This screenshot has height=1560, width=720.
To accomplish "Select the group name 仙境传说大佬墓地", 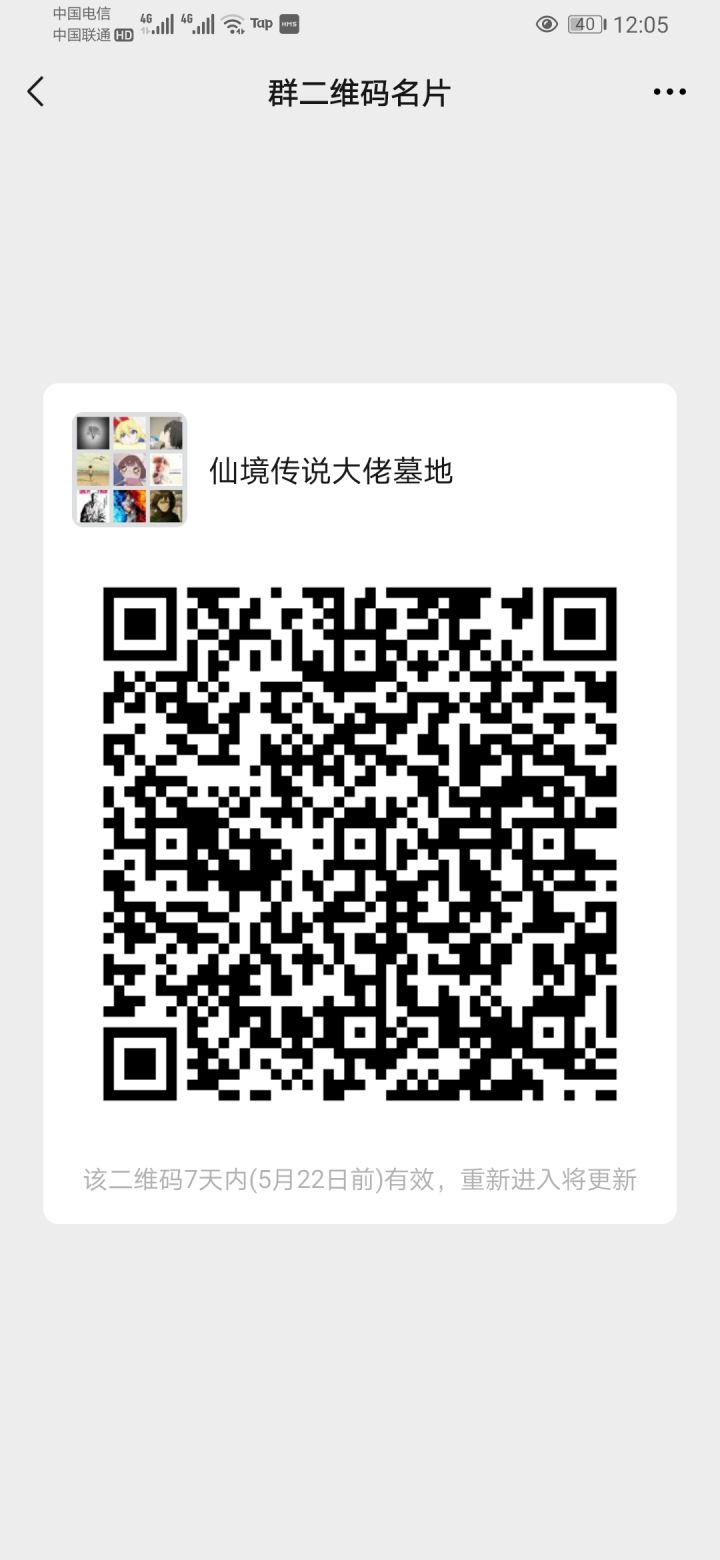I will [331, 471].
